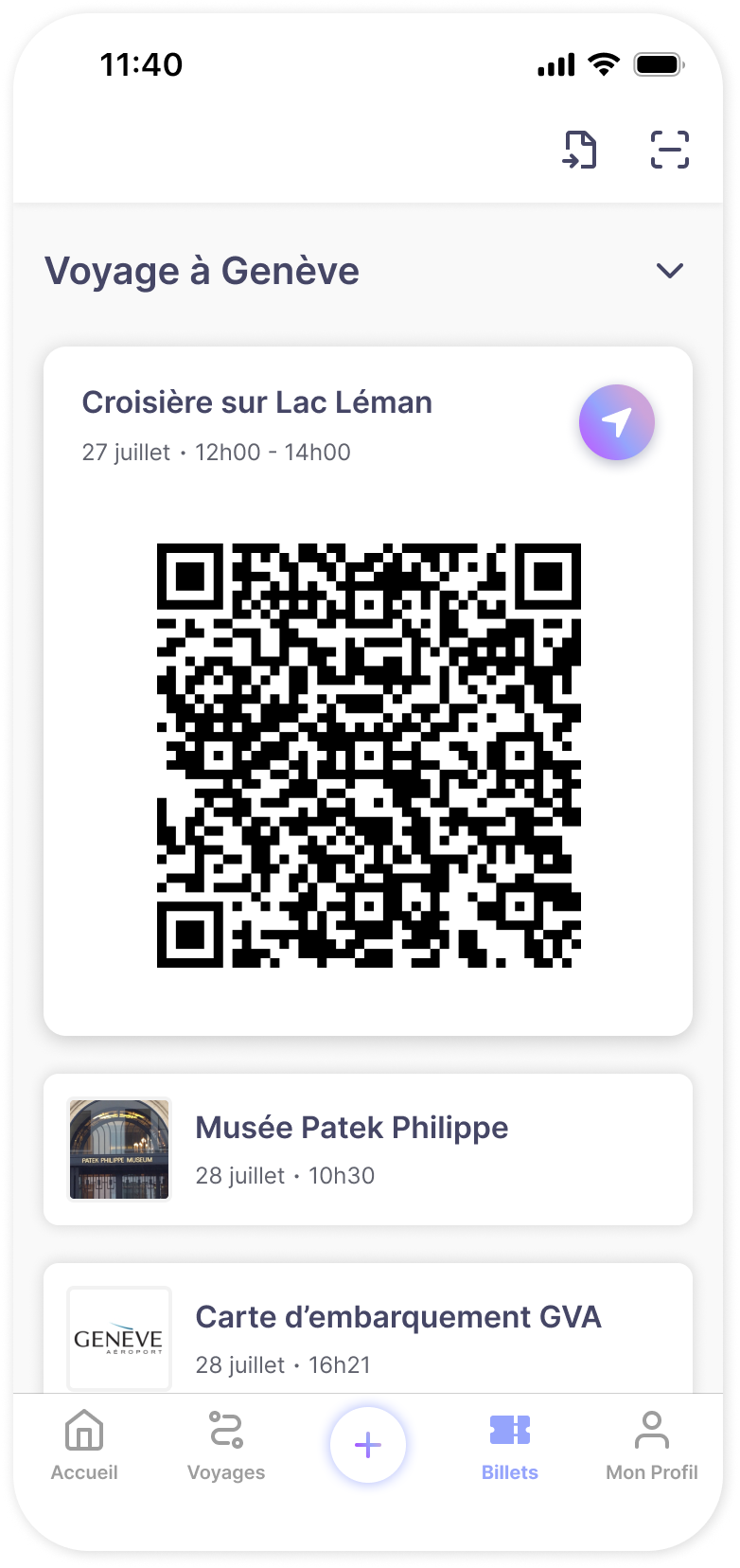
Task: Open the import document icon
Action: [579, 150]
